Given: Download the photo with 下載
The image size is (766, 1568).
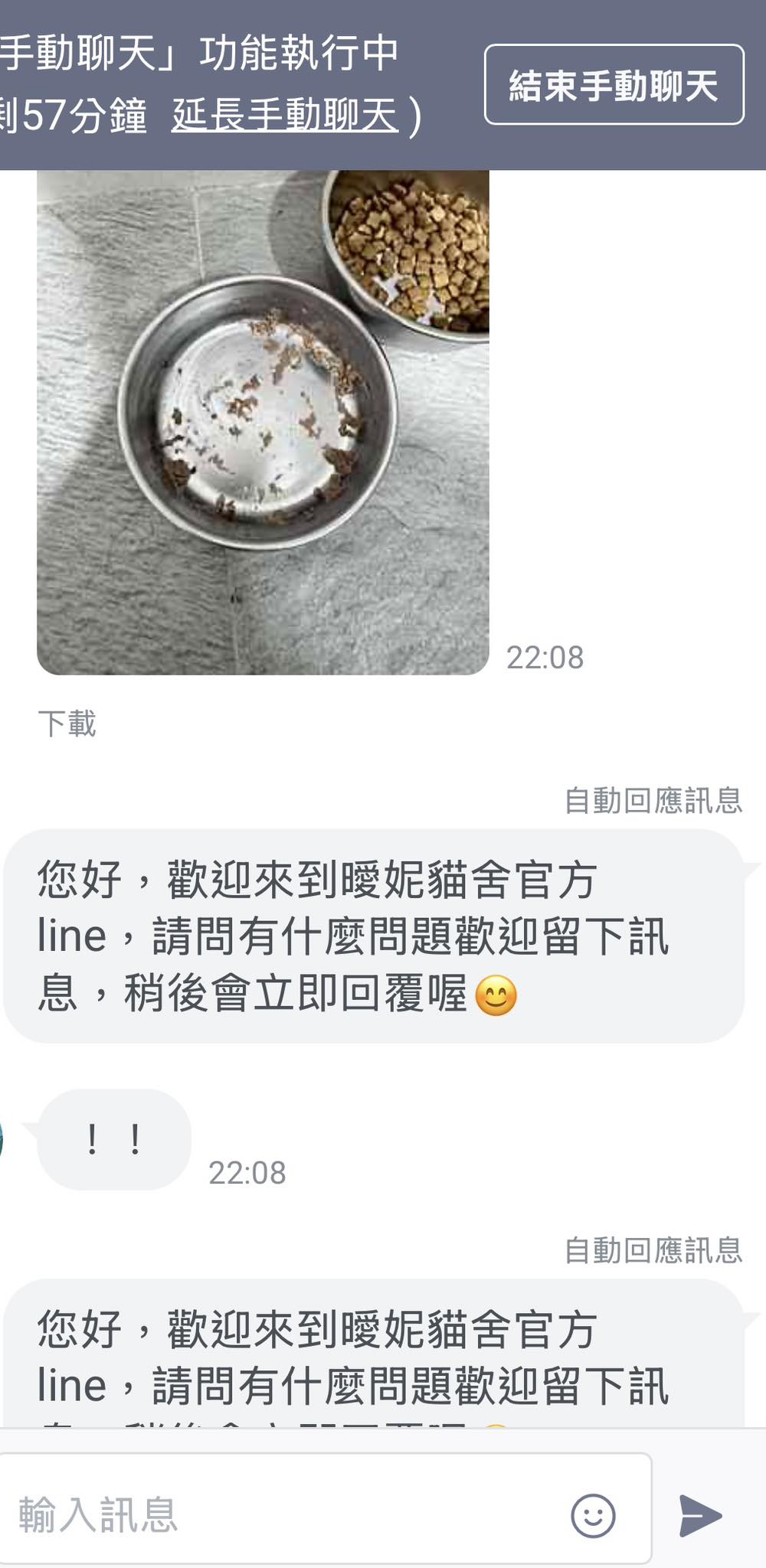Looking at the screenshot, I should (x=67, y=724).
